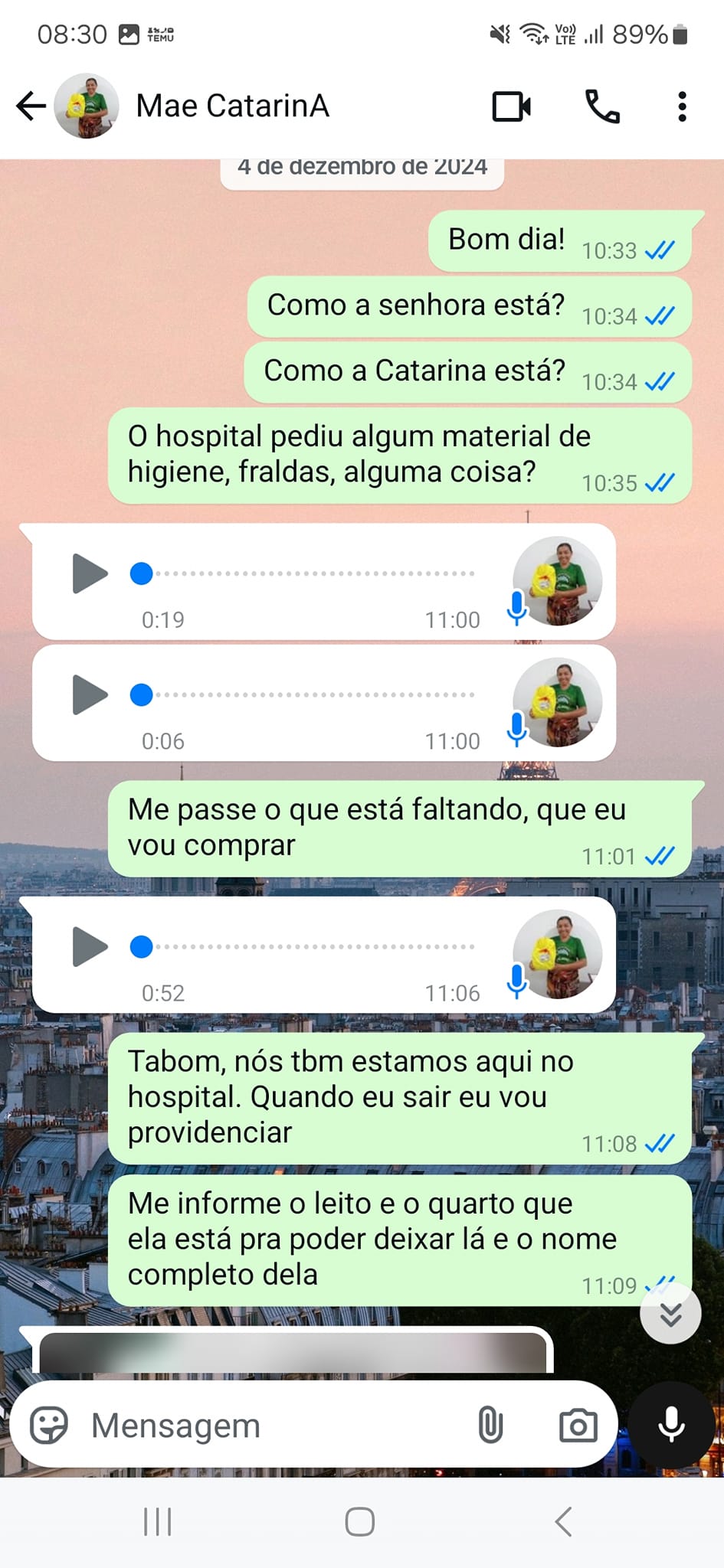This screenshot has height=1568, width=724.
Task: Focus the Mensagem text field
Action: tap(268, 1426)
